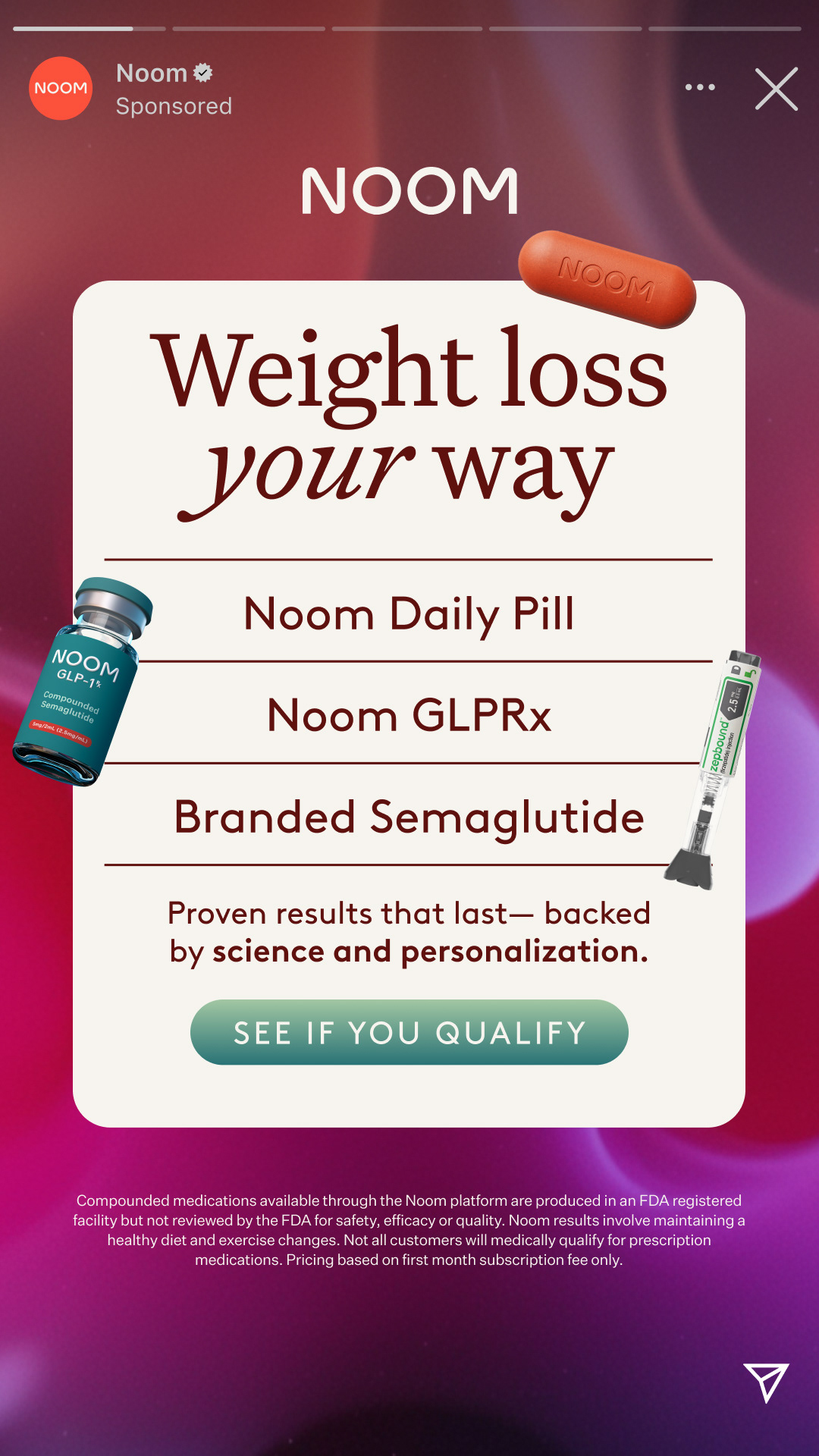Share this story via send icon
Viewport: 819px width, 1456px height.
[x=766, y=1382]
